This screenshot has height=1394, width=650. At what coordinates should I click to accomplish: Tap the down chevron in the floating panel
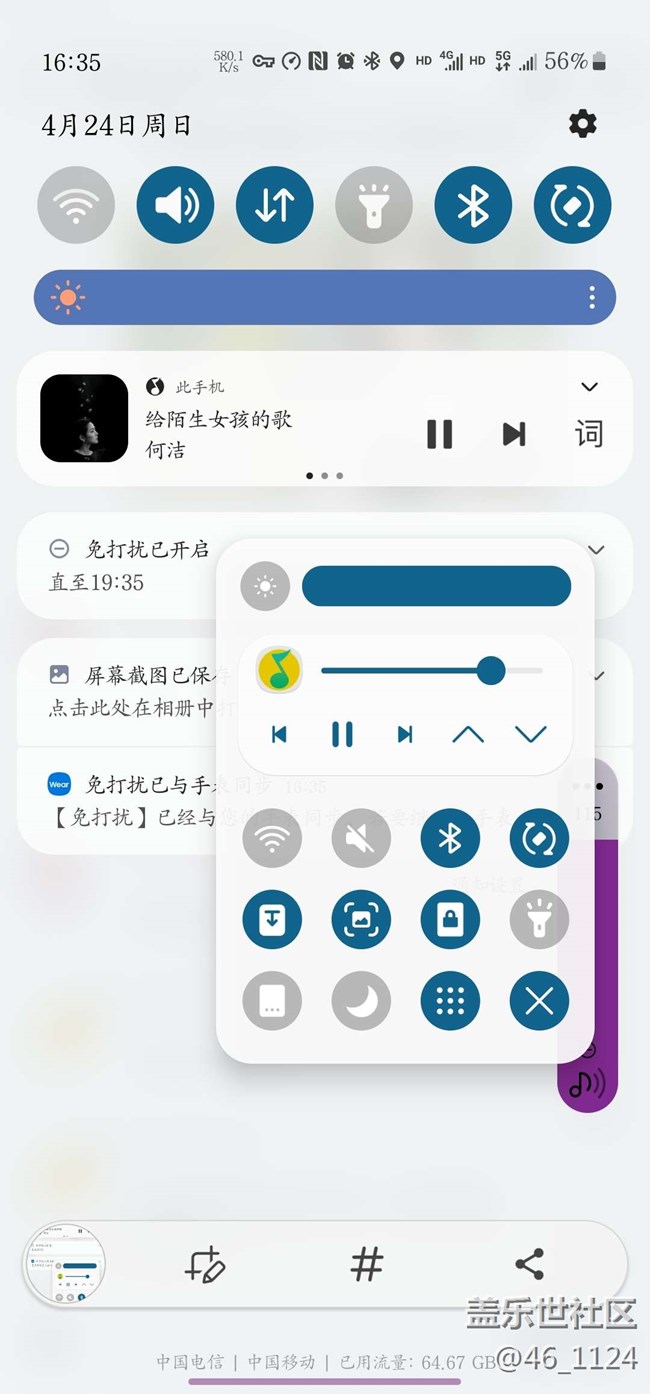530,735
